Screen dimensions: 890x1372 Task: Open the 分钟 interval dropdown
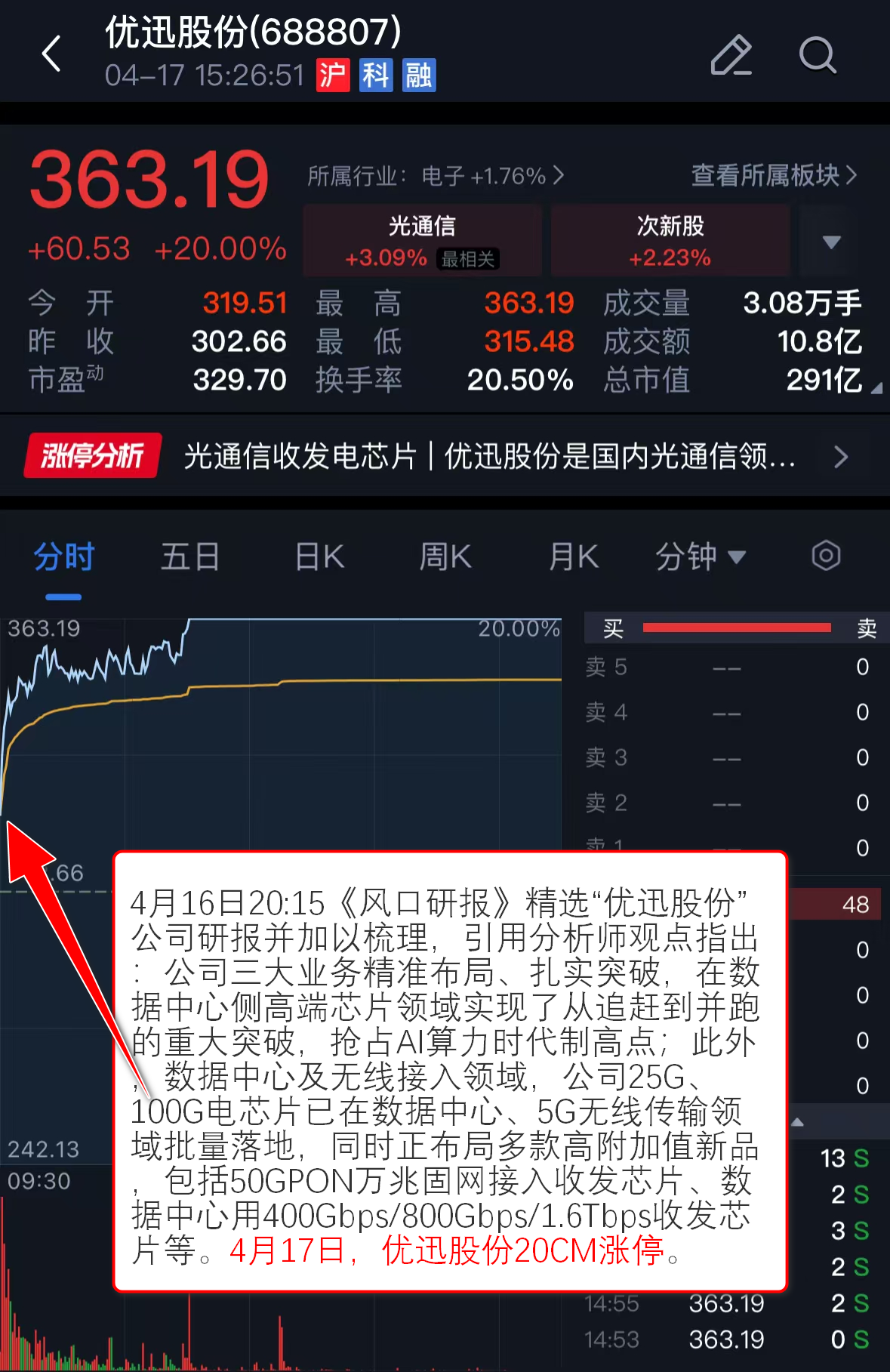point(700,557)
